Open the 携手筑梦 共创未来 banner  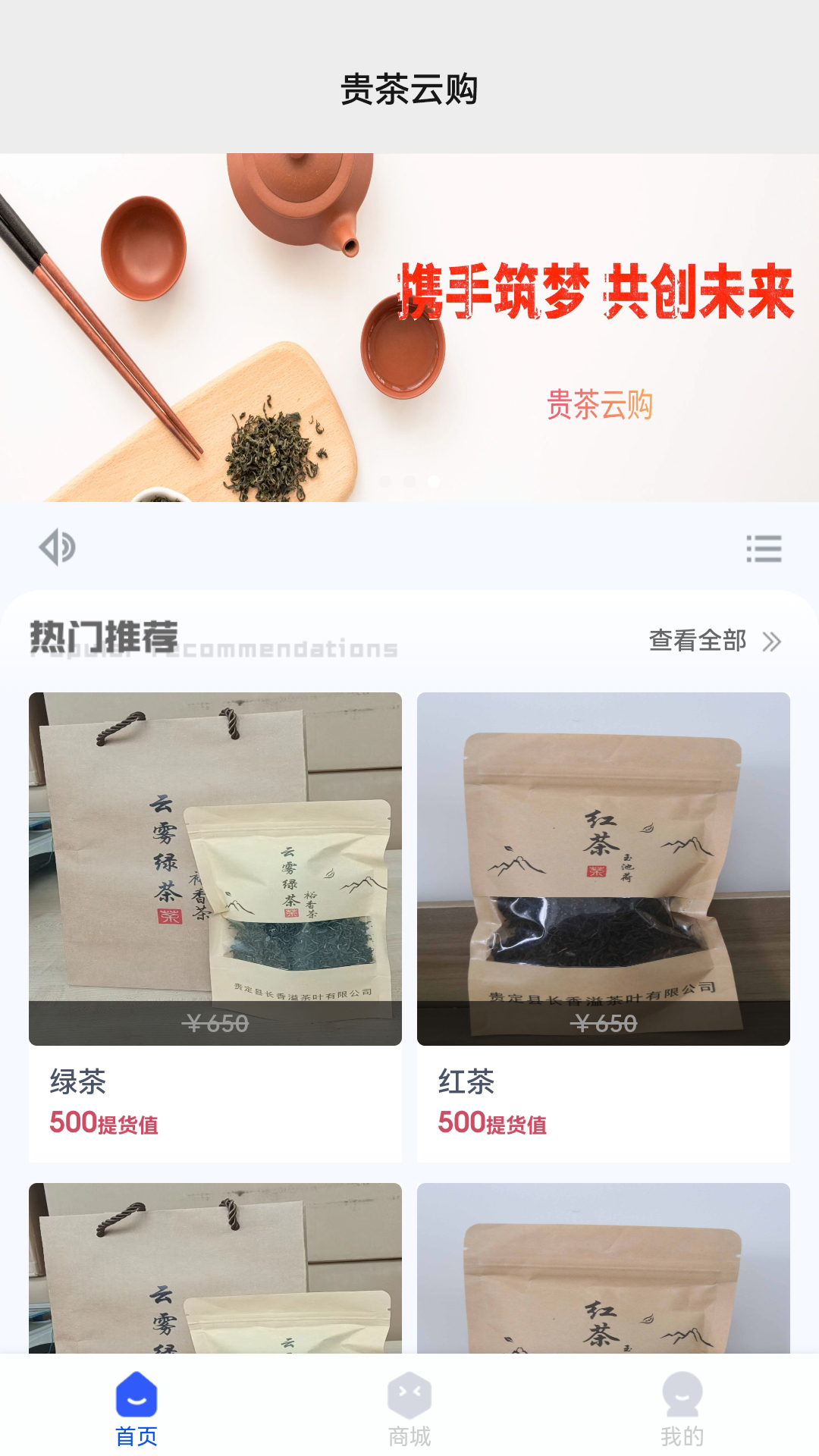point(409,328)
